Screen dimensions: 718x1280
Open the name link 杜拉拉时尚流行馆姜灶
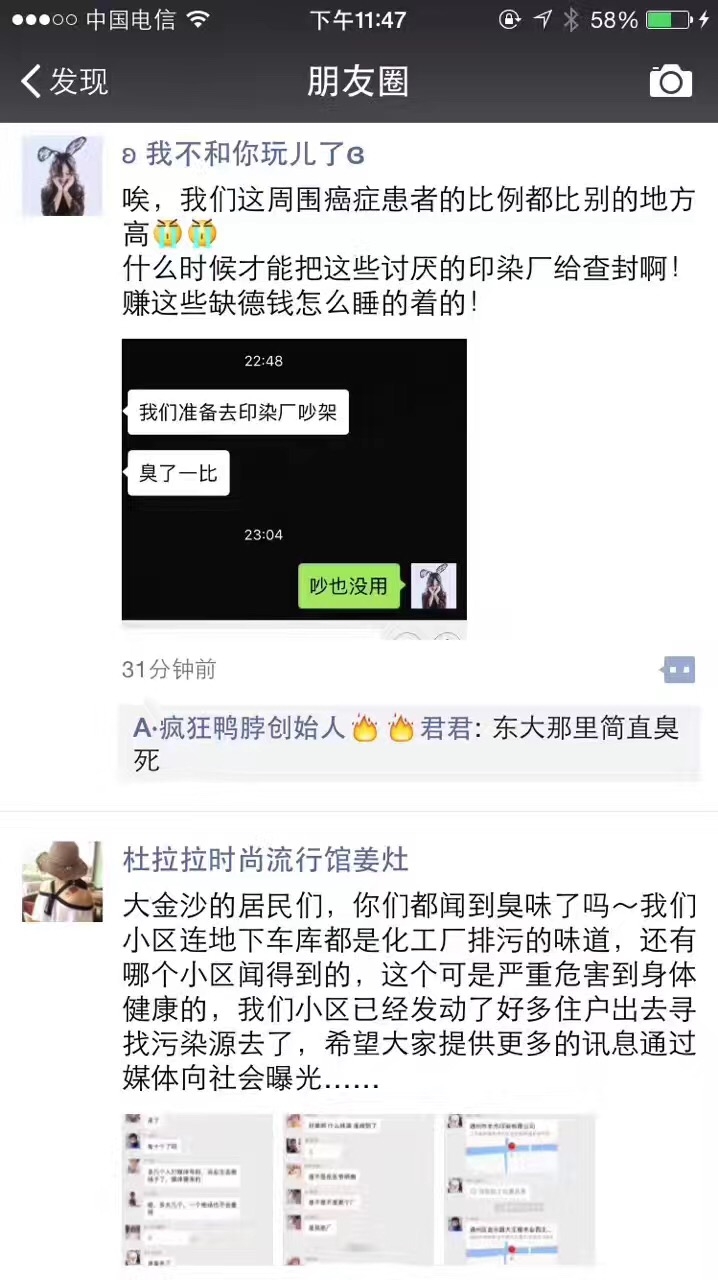pos(265,860)
